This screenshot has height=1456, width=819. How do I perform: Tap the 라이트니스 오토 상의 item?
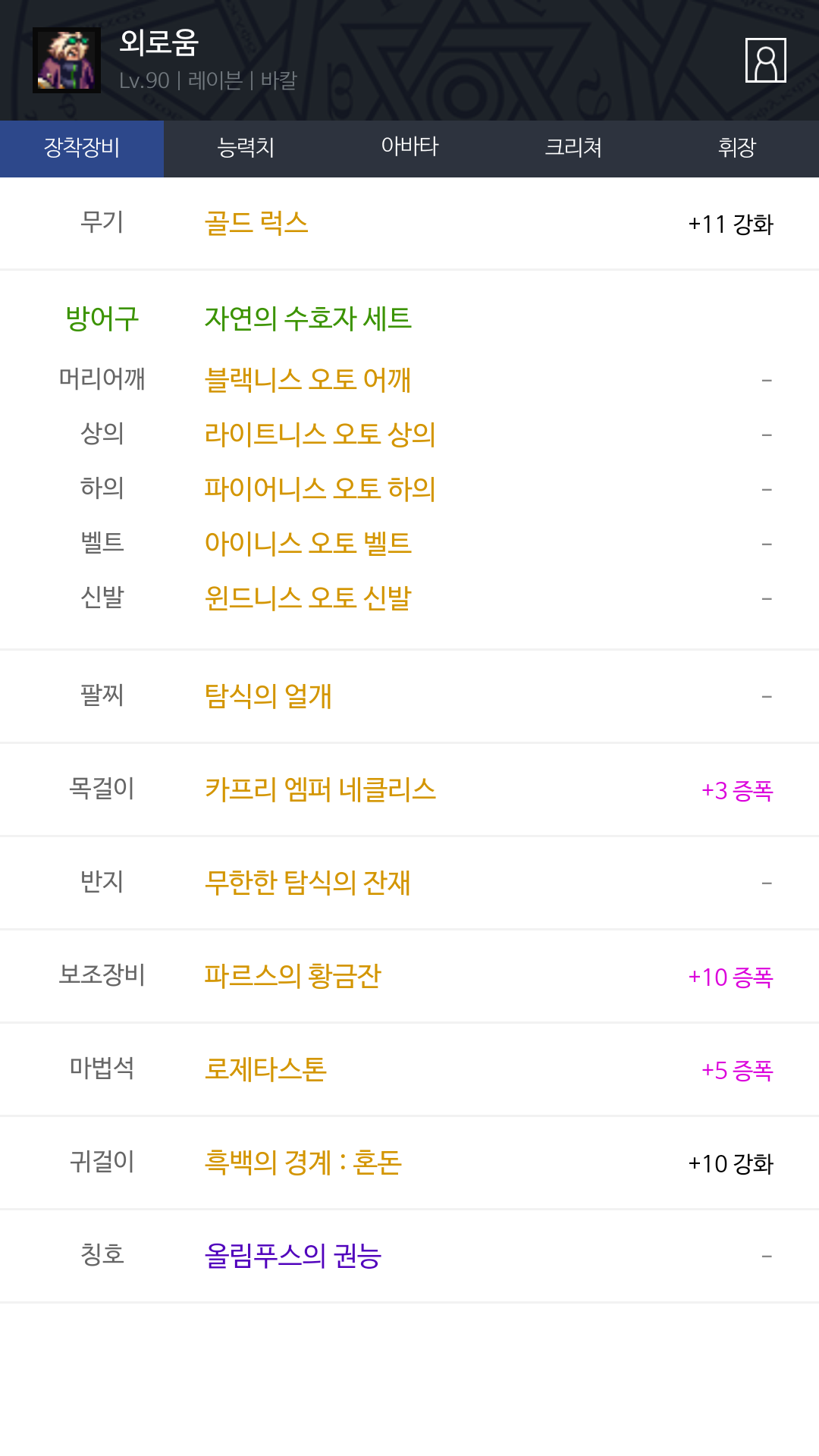click(x=320, y=434)
